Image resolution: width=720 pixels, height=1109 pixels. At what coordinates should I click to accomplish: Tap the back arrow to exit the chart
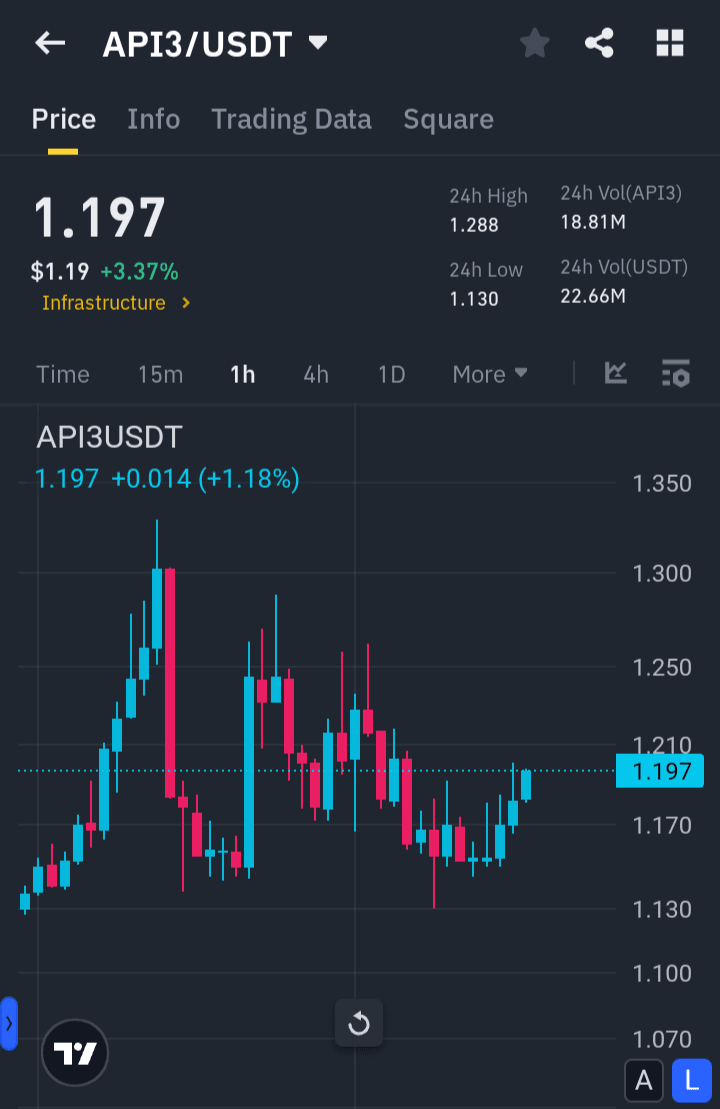(50, 43)
